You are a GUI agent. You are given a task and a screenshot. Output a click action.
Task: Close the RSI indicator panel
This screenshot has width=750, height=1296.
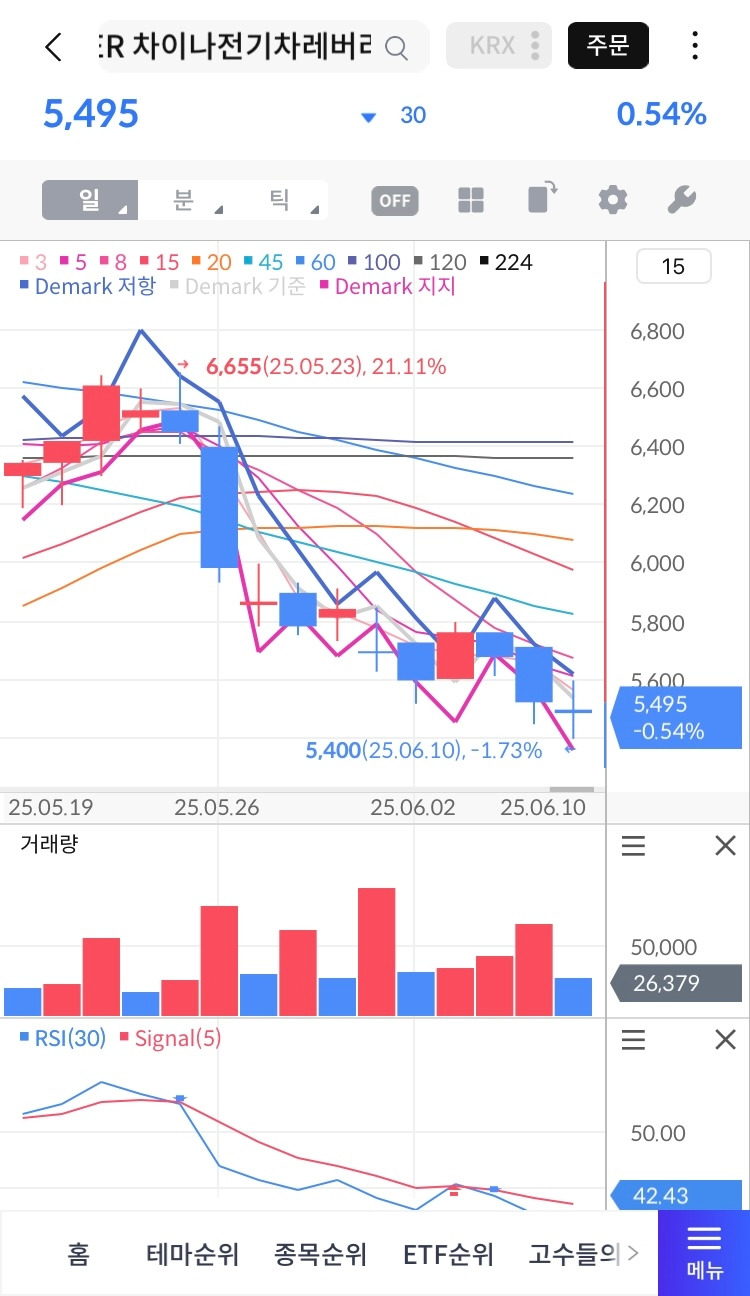726,1040
